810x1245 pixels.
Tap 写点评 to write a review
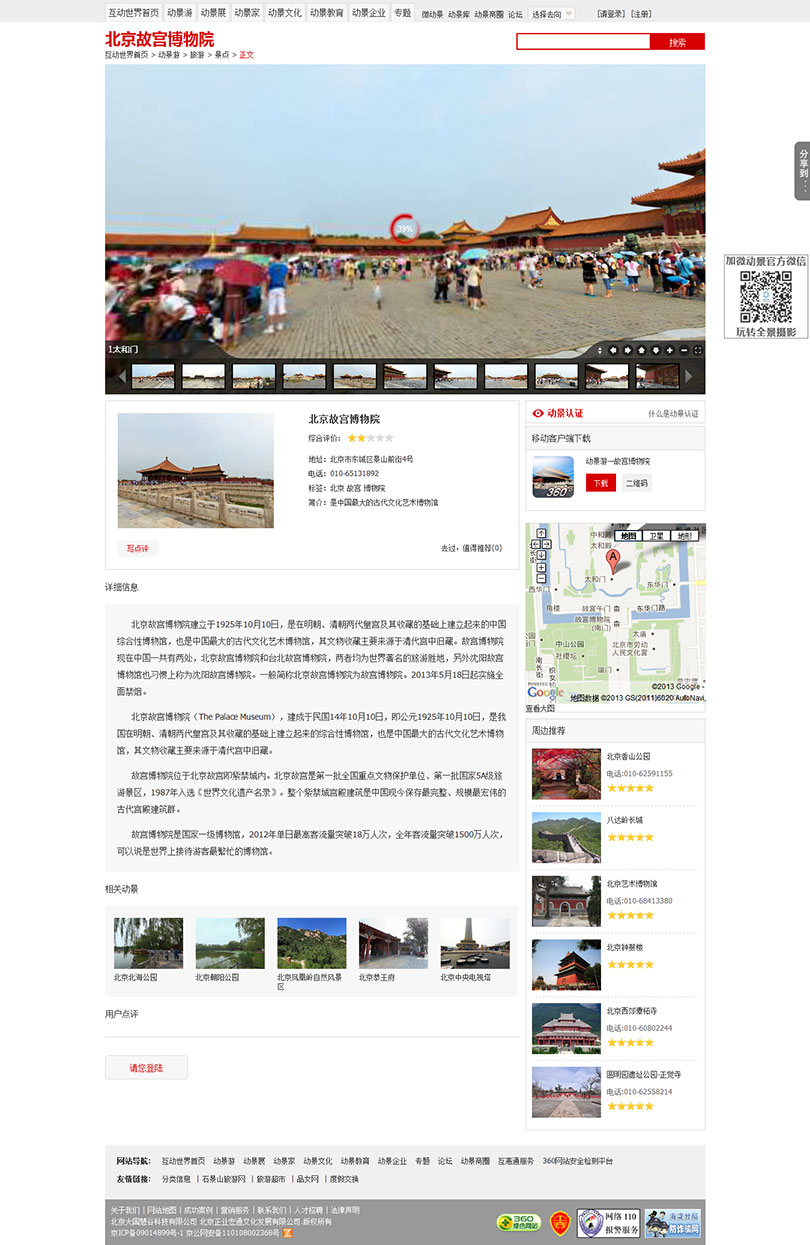138,548
